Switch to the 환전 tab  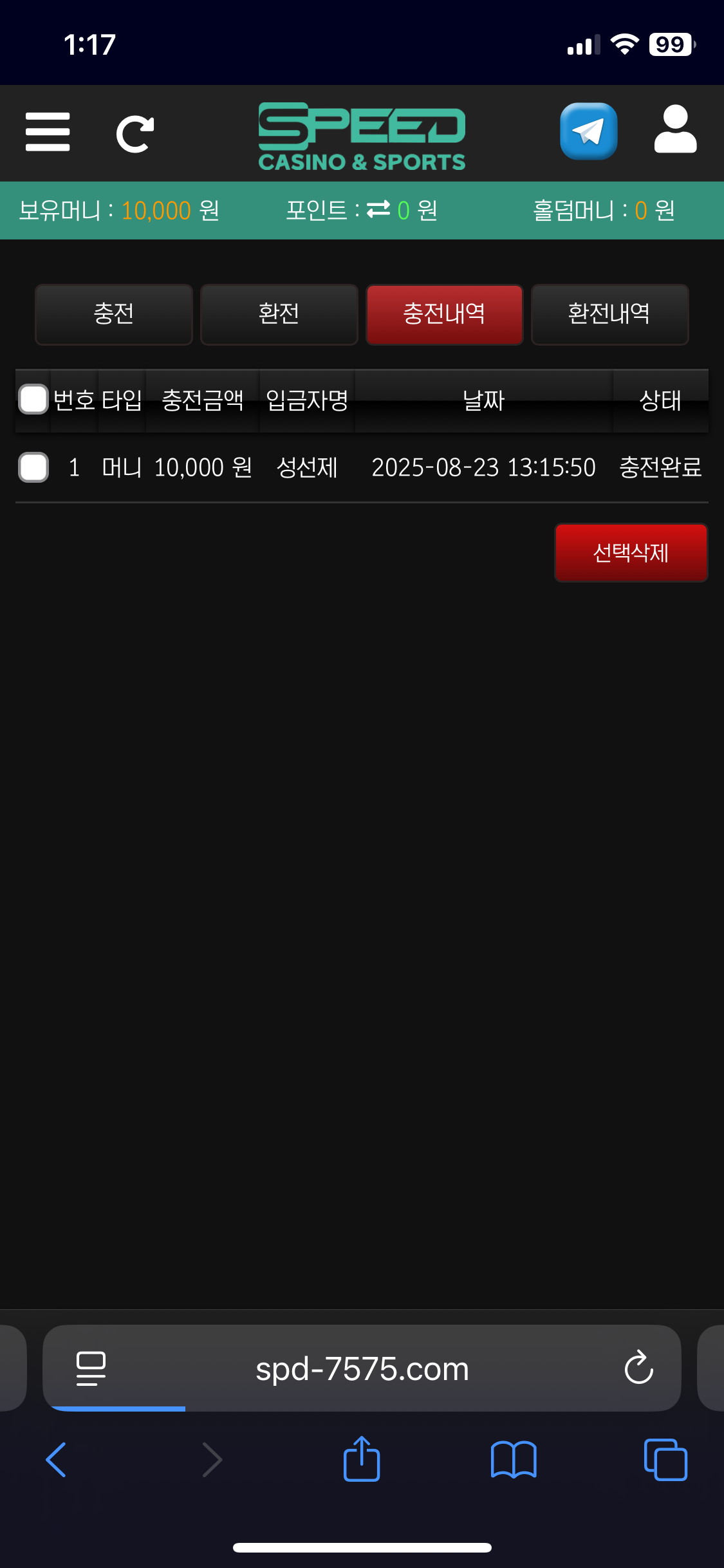[x=279, y=314]
